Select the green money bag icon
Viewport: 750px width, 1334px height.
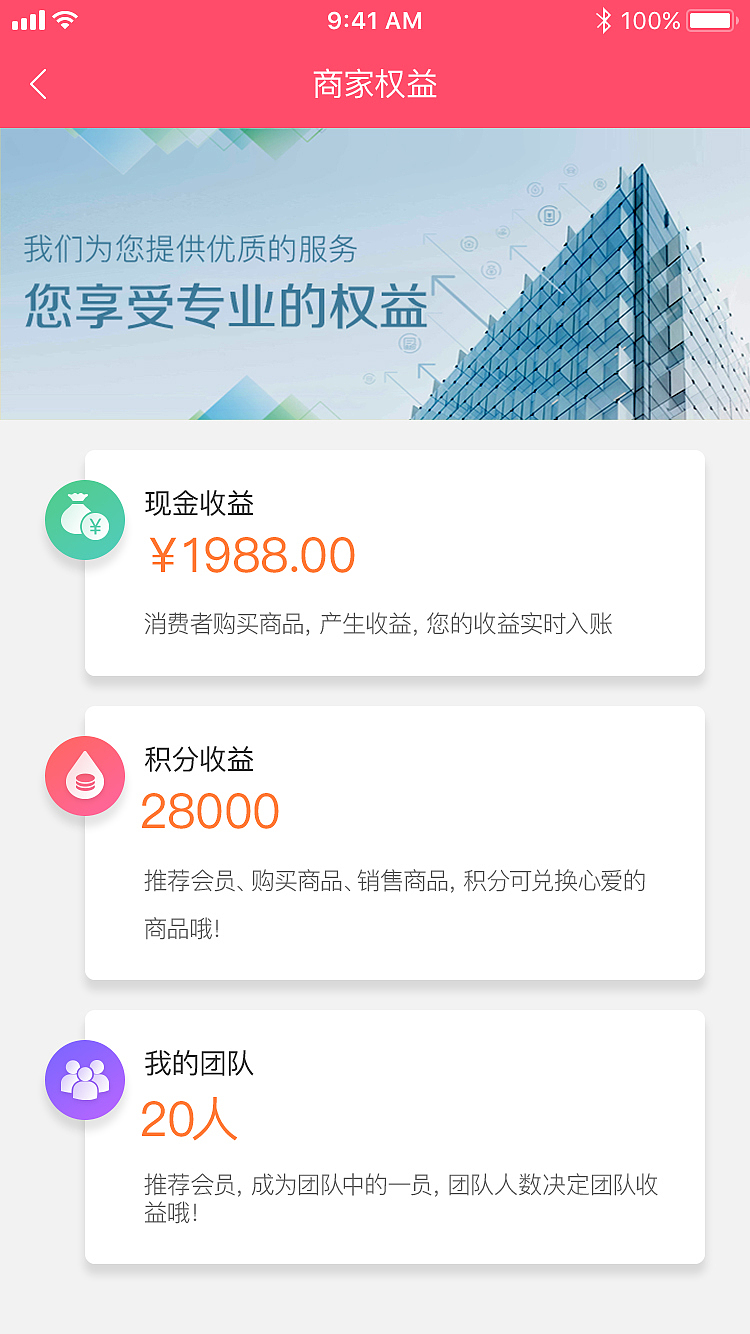[85, 520]
